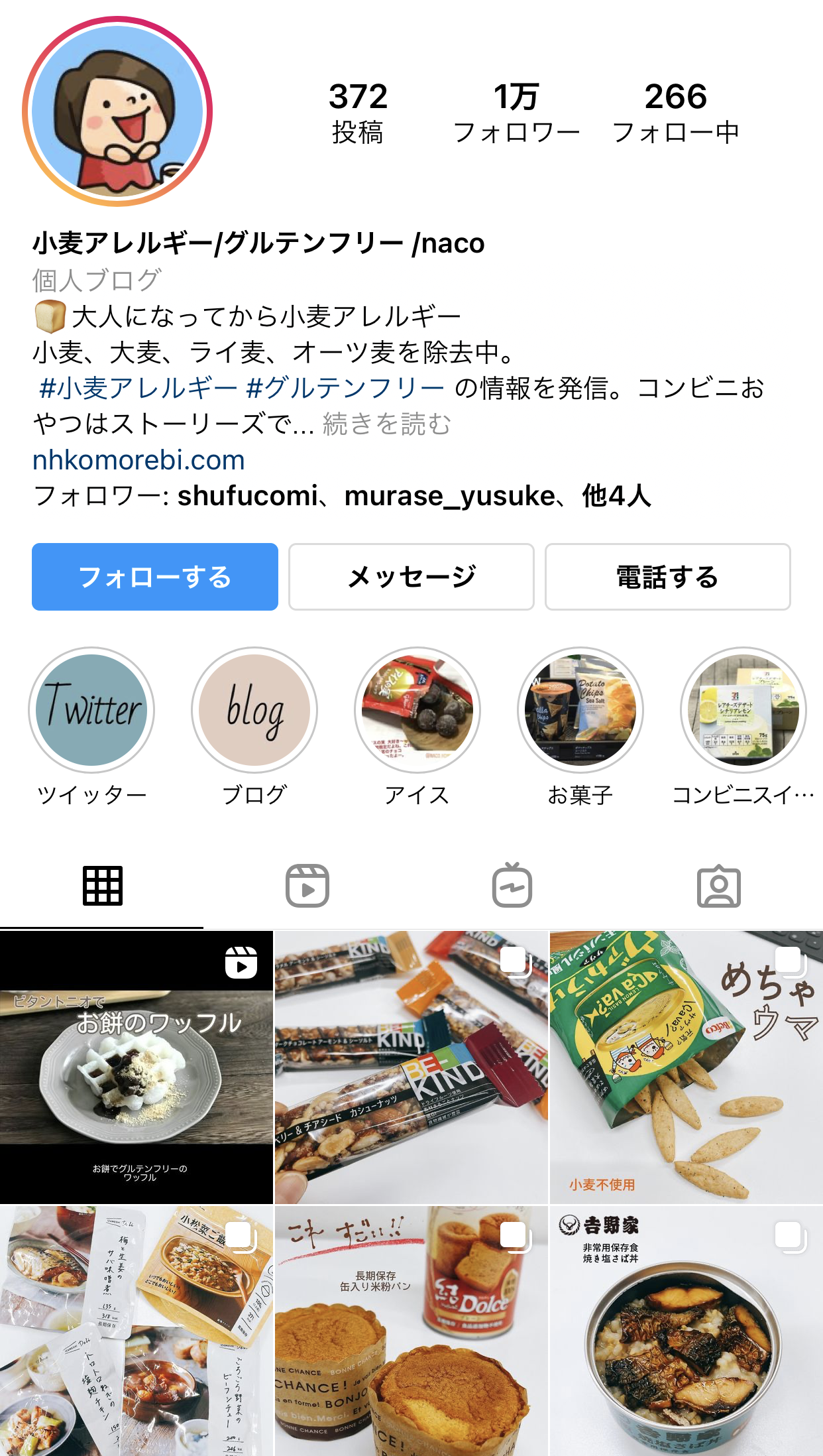The height and width of the screenshot is (1456, 823).
Task: Call the account with 電話する
Action: pos(667,577)
